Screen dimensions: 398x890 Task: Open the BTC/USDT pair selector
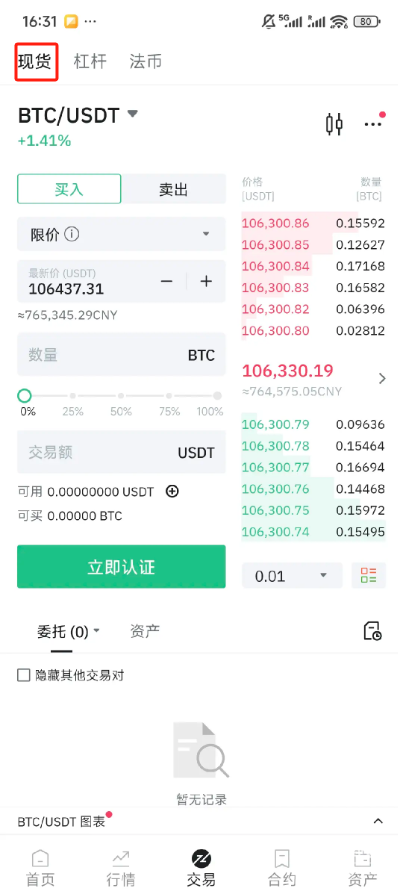click(78, 115)
